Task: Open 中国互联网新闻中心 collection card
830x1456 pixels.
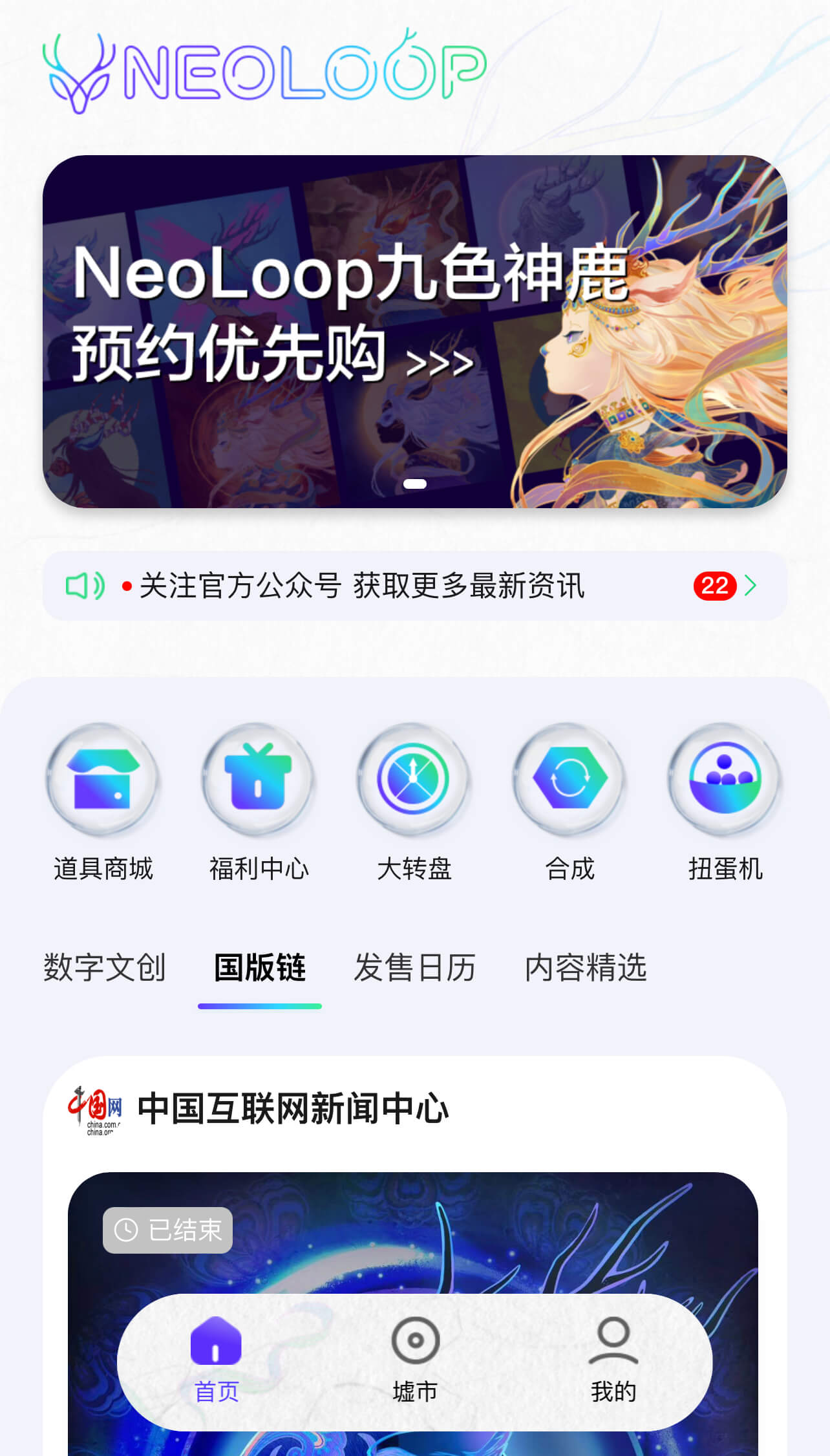Action: coord(293,1108)
